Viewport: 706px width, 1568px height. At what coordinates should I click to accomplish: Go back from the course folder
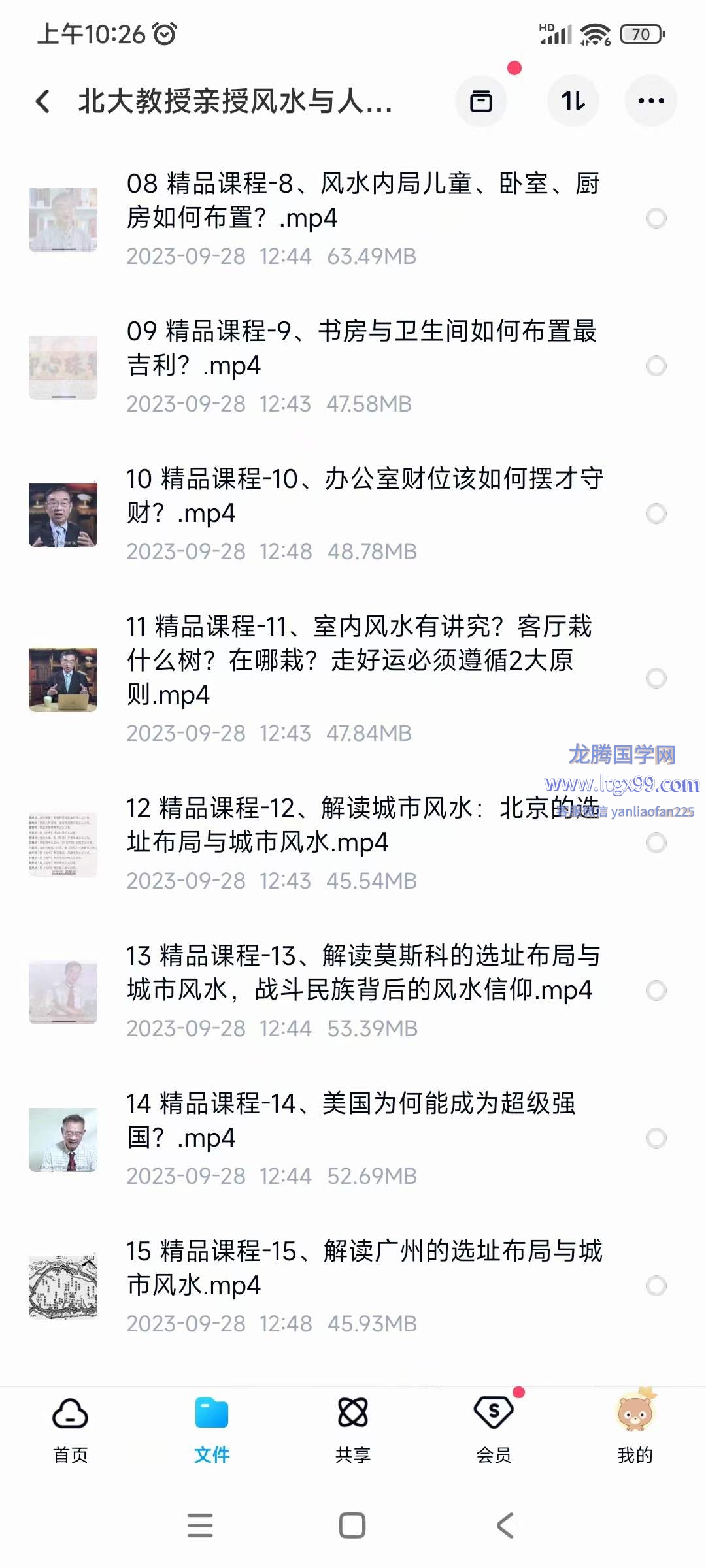coord(43,101)
